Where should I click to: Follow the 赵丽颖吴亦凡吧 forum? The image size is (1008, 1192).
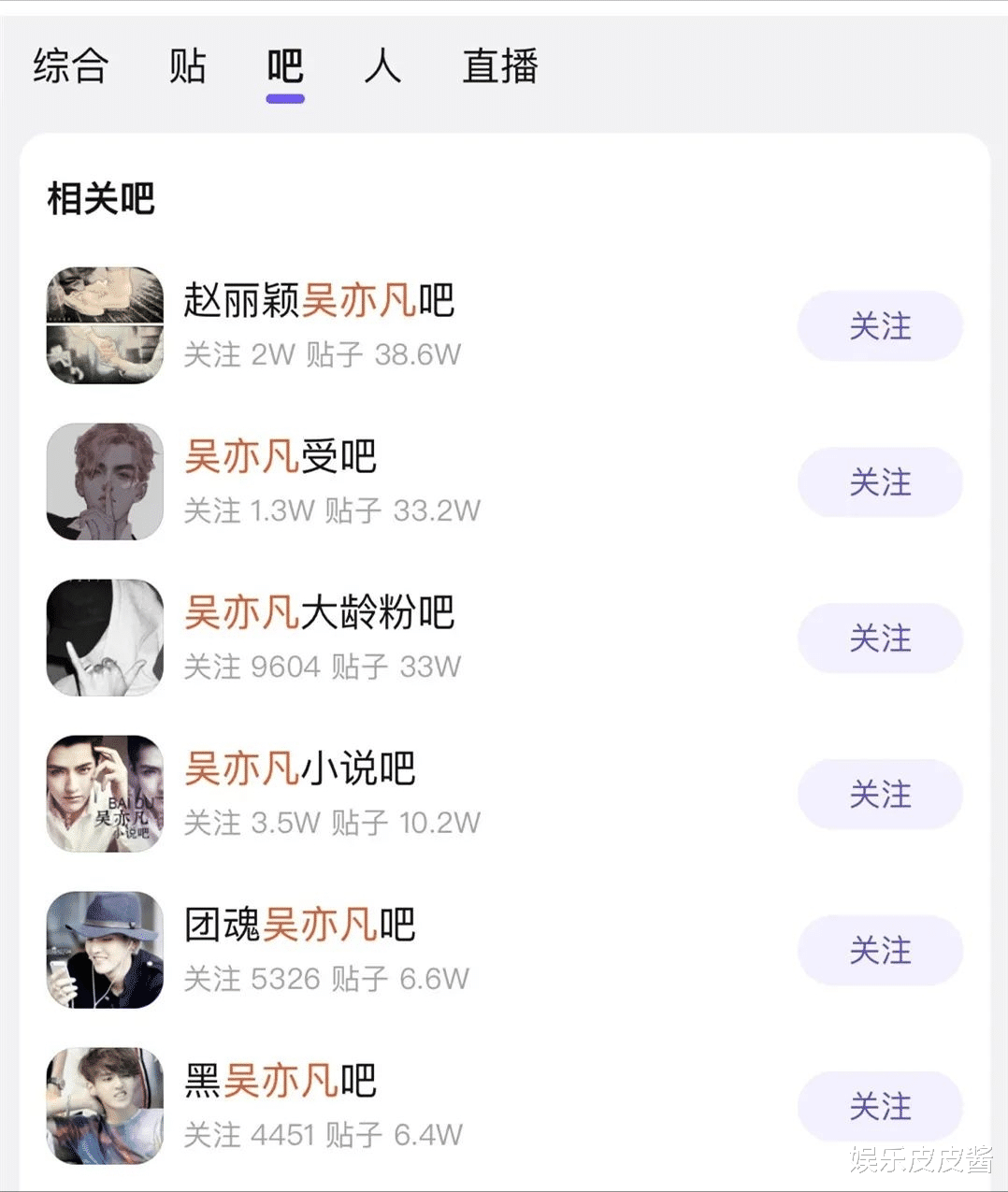point(880,326)
